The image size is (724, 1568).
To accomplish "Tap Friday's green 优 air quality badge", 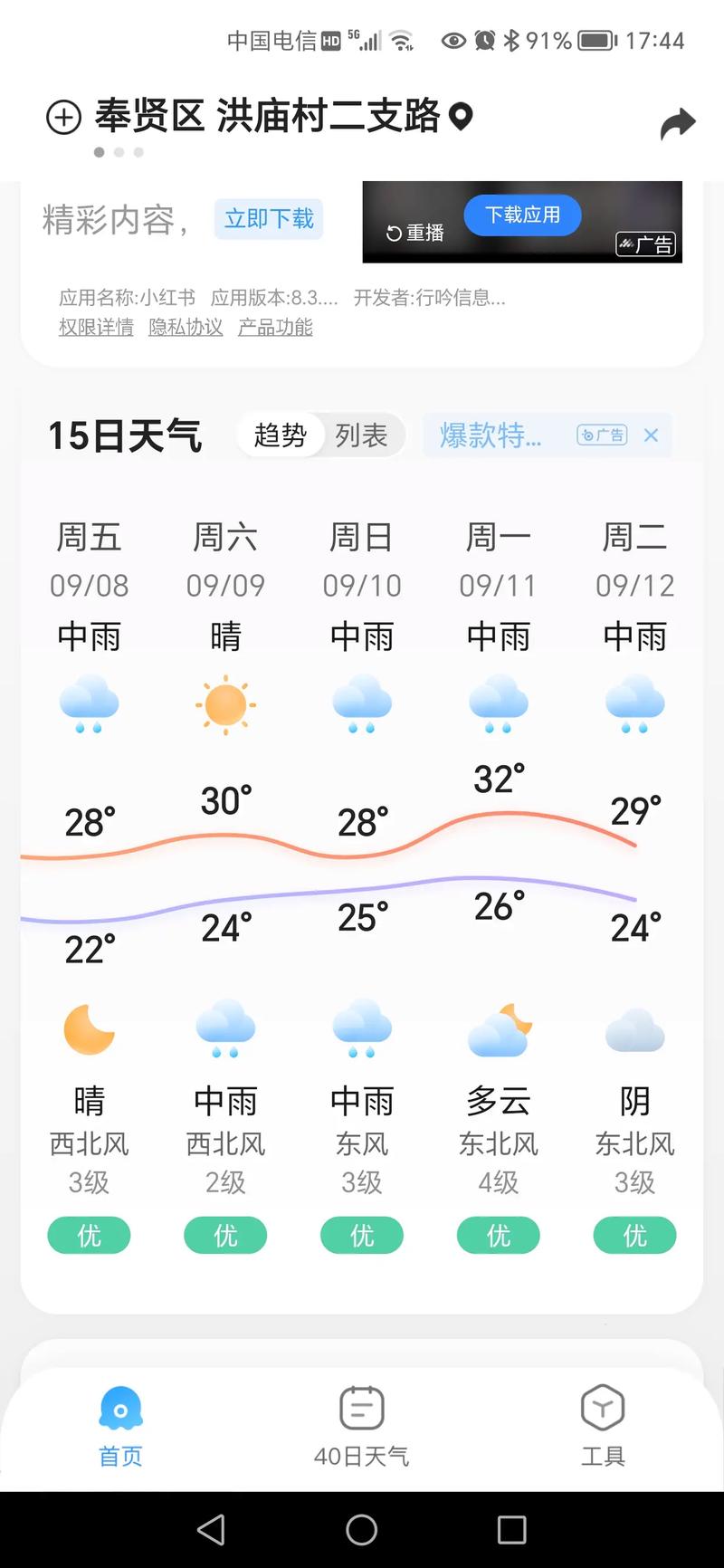I will click(89, 1235).
